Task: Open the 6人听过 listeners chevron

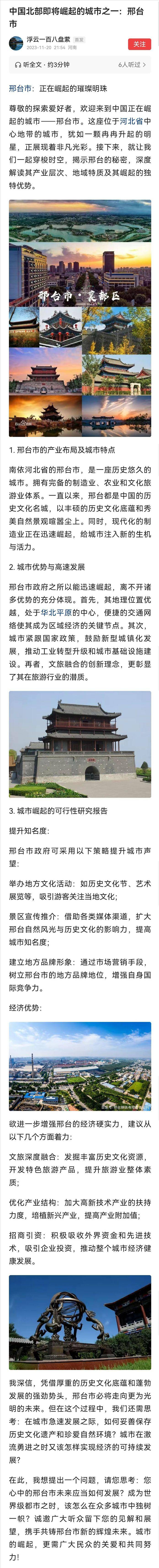Action: (x=132, y=64)
